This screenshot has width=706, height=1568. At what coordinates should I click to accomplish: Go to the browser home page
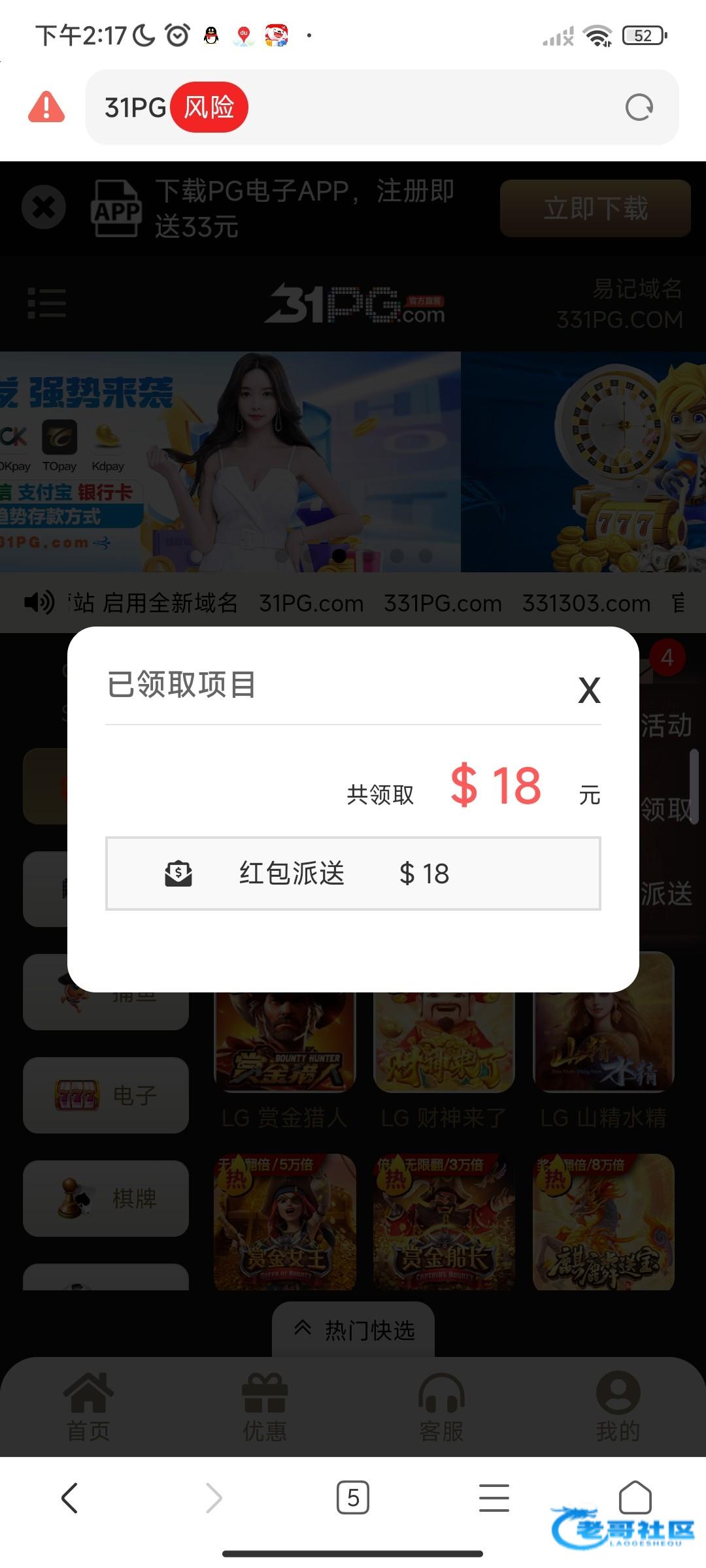coord(635,1497)
